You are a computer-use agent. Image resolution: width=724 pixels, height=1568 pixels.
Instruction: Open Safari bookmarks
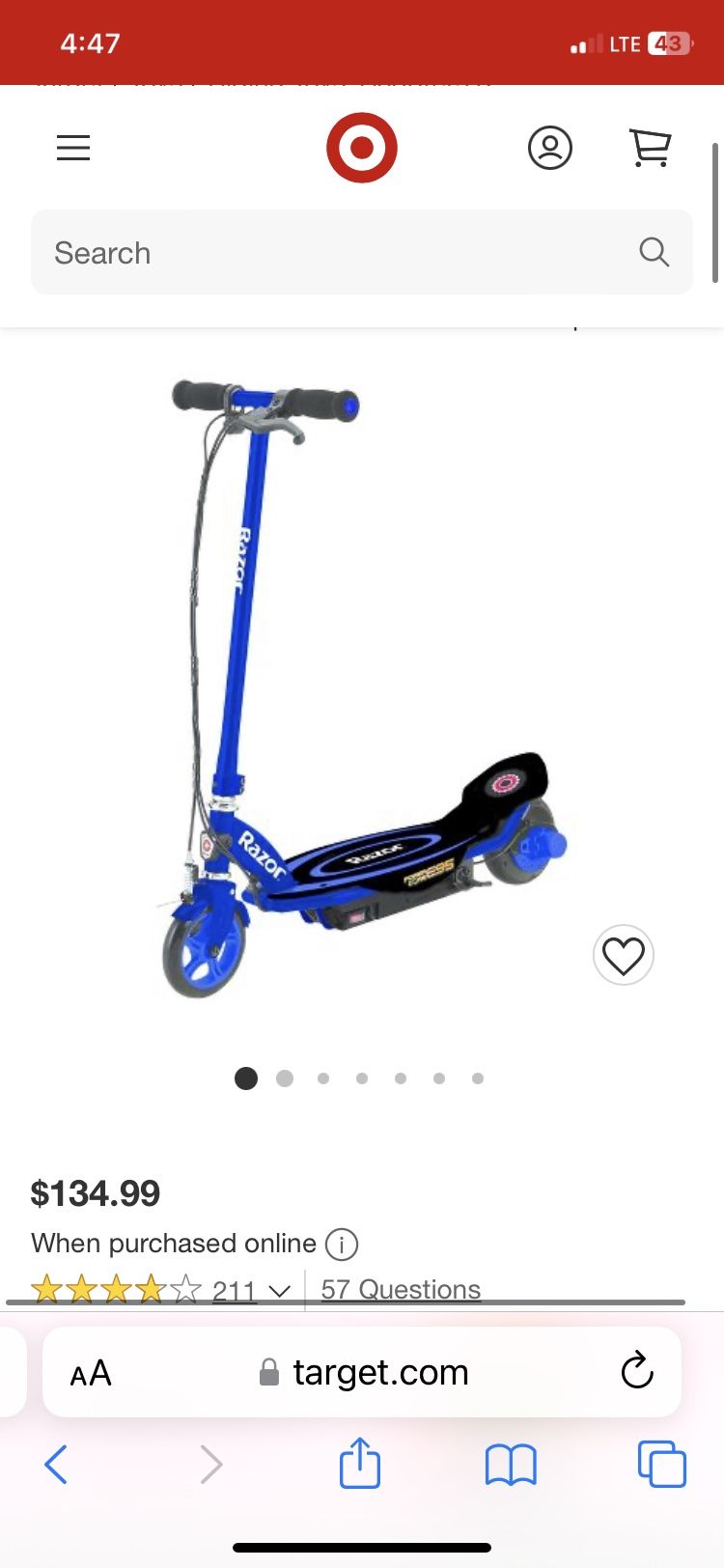511,1464
